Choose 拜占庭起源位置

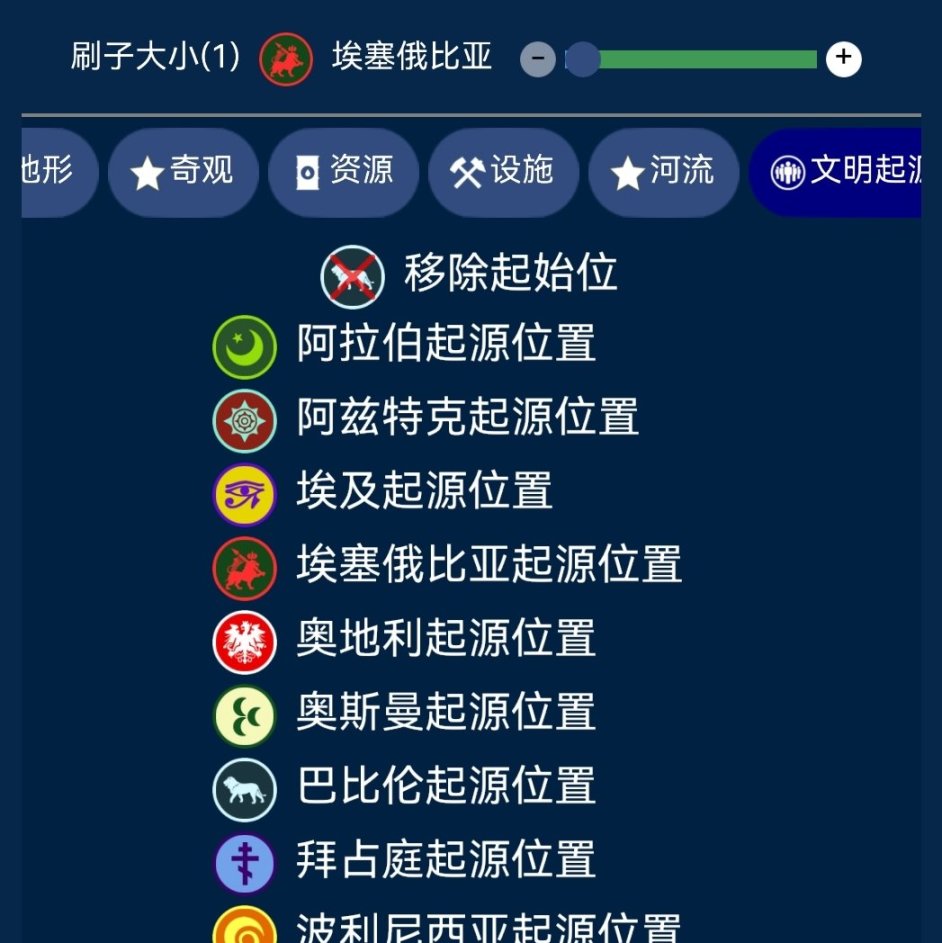(405, 862)
